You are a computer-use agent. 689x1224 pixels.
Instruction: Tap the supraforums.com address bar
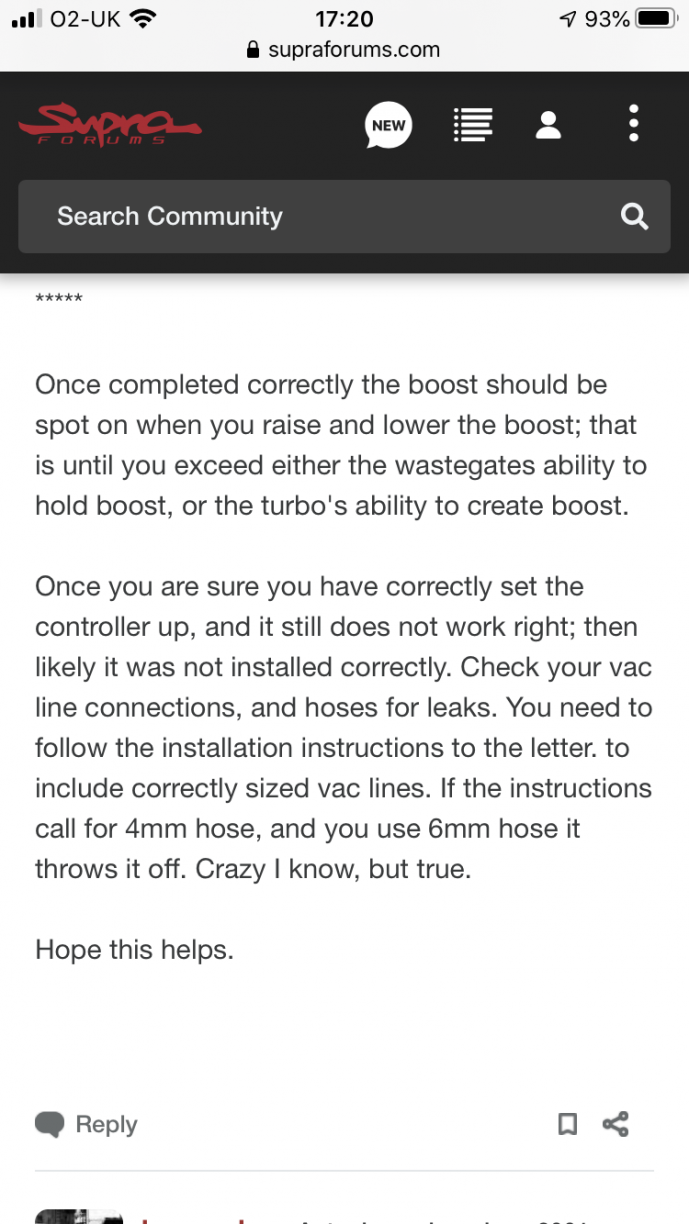click(344, 49)
